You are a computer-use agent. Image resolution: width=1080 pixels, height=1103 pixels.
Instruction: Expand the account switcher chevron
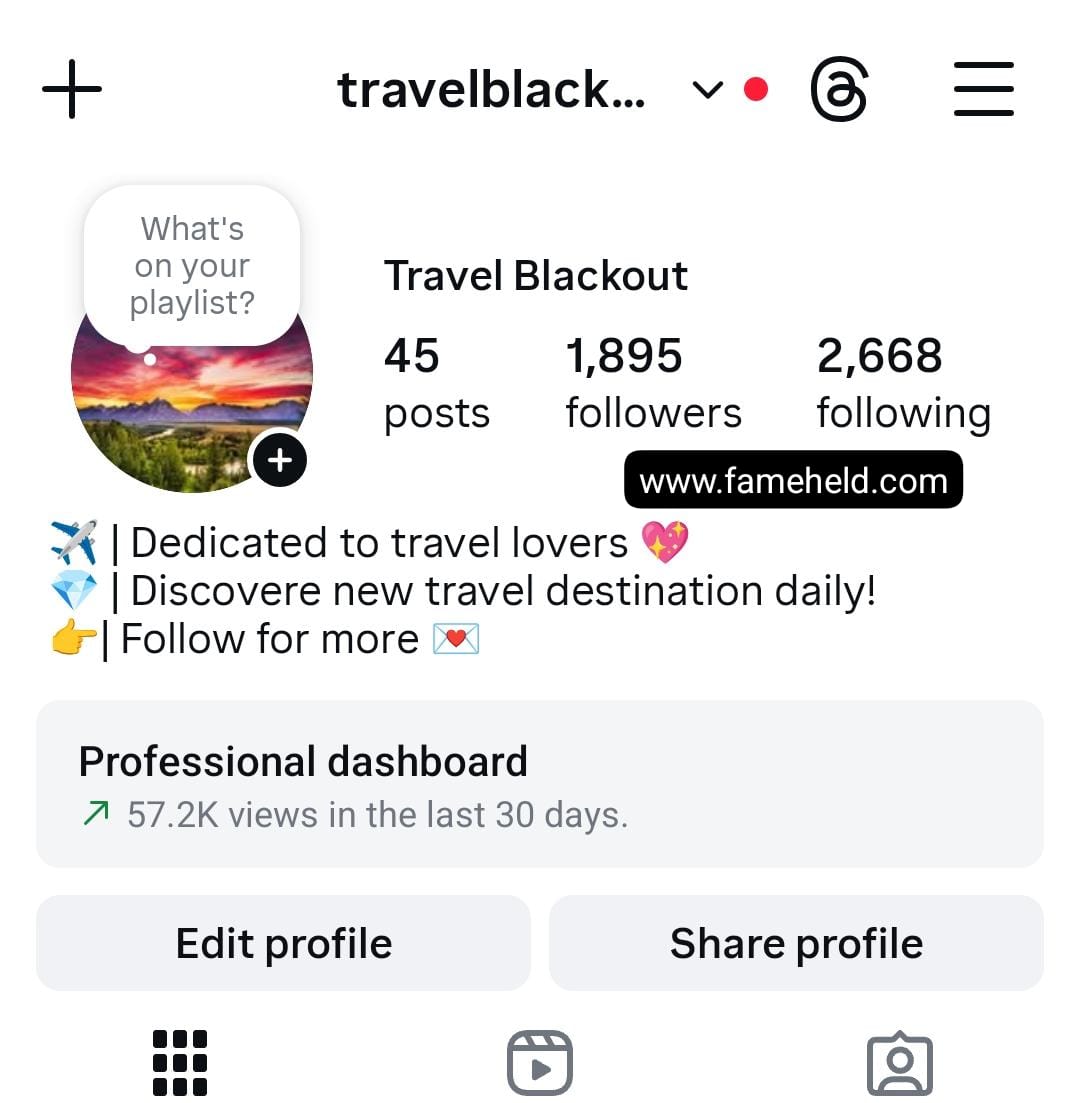point(707,90)
